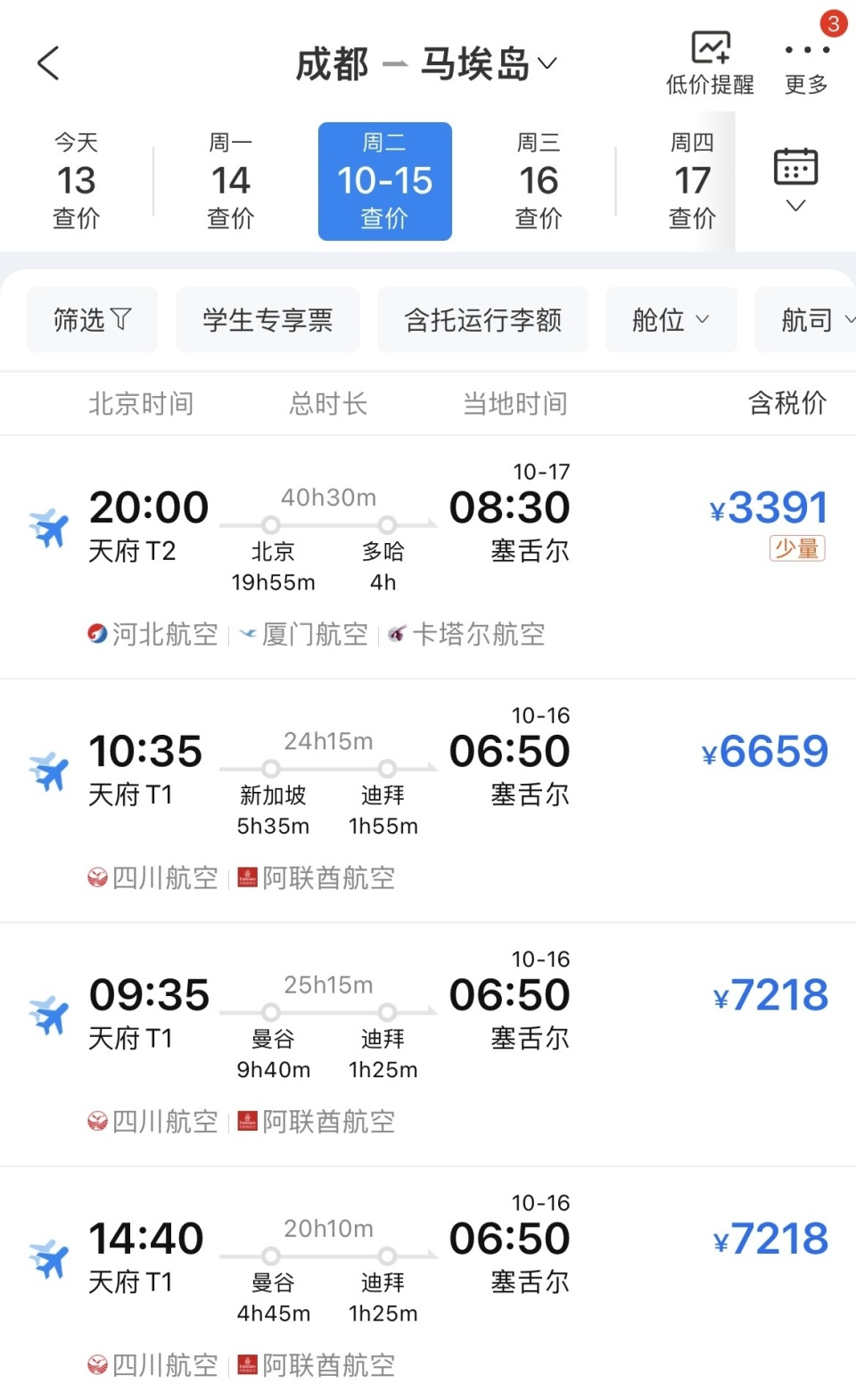Toggle the 学生专享票 student ticket filter

click(267, 320)
